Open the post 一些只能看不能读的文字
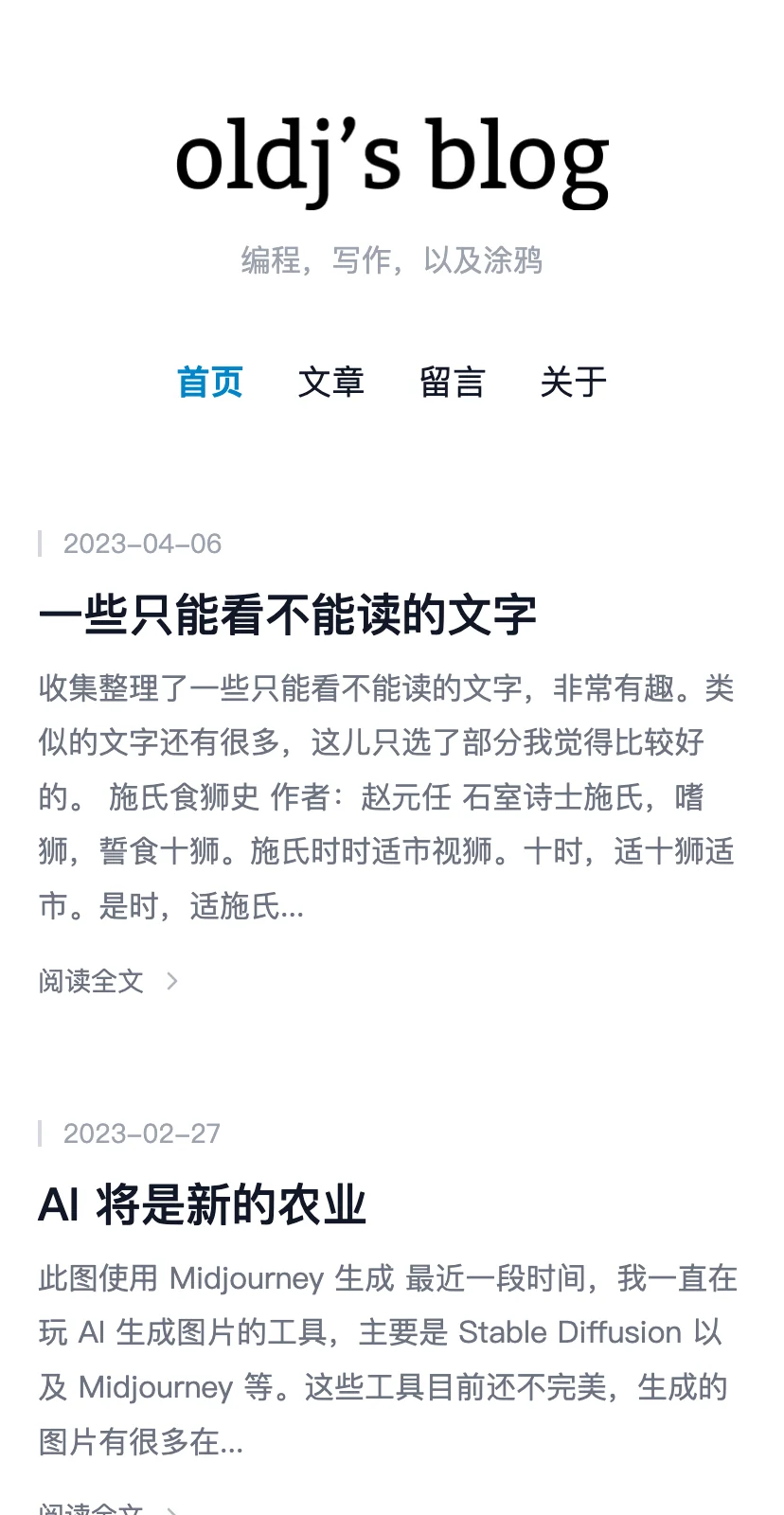This screenshot has width=784, height=1515. [288, 615]
